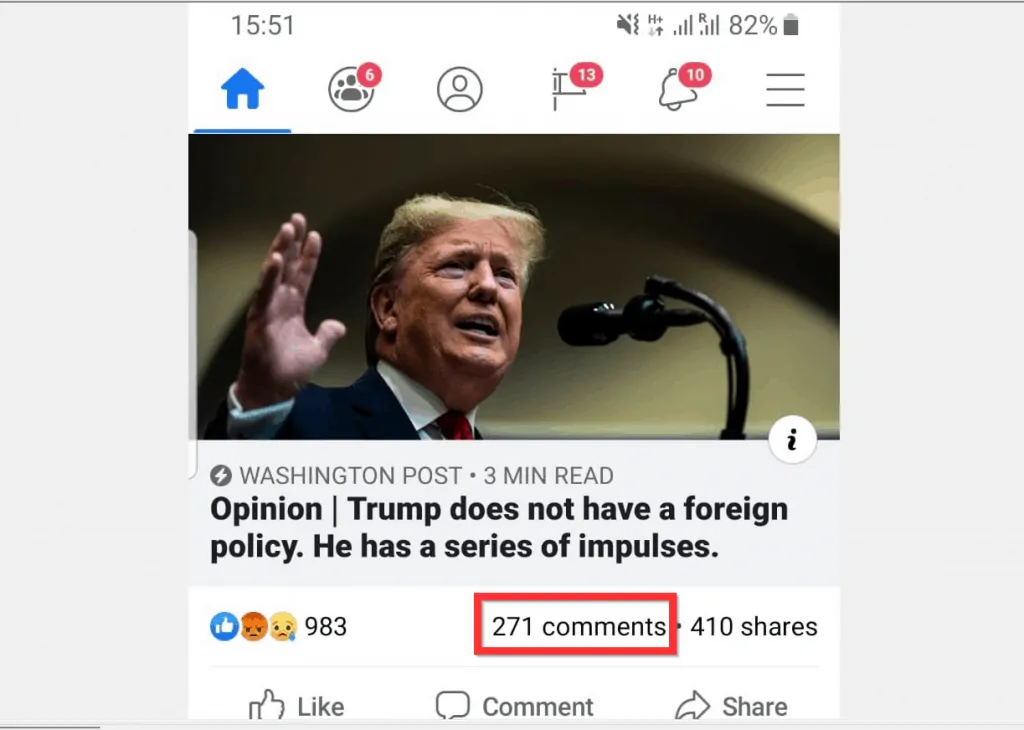Open the Trump foreign policy opinion headline

pos(498,528)
